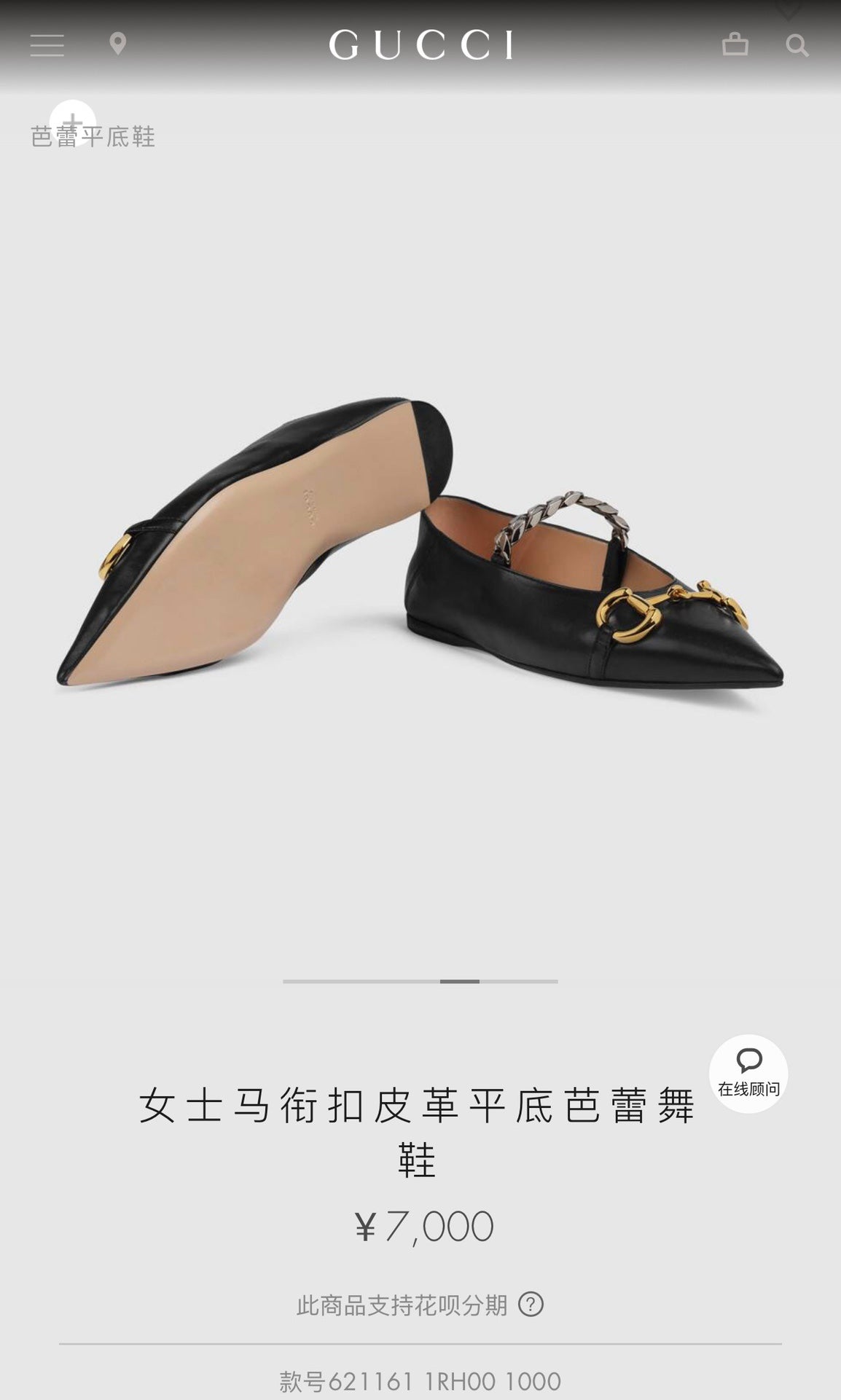Open the shopping bag
Viewport: 841px width, 1400px height.
(x=735, y=44)
